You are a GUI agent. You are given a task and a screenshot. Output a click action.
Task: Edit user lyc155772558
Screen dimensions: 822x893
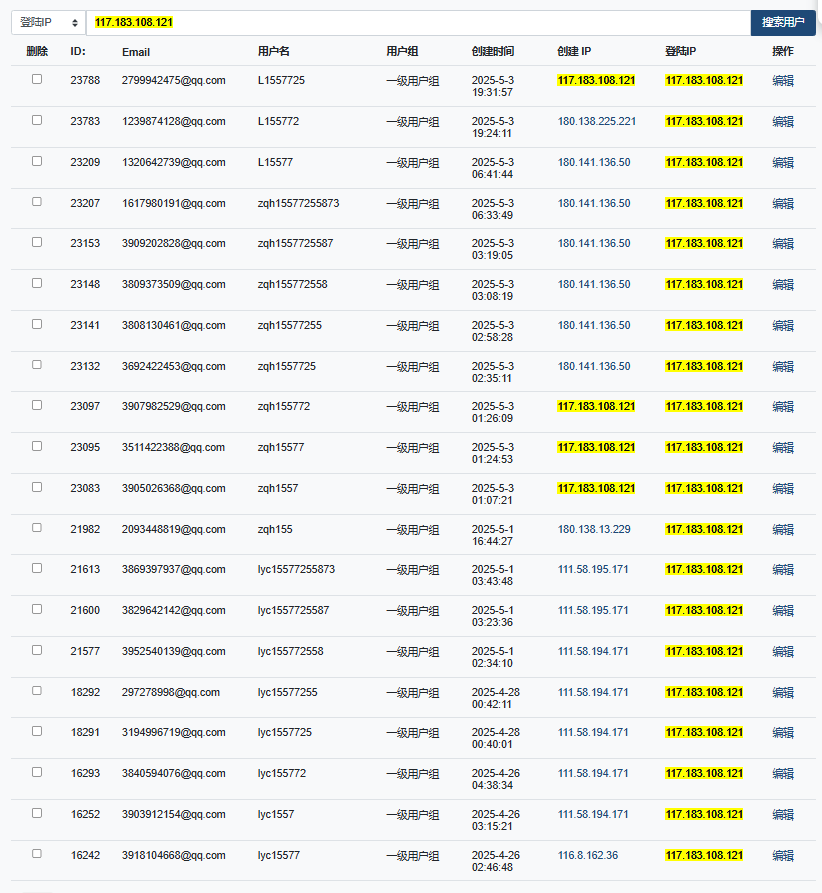[x=783, y=651]
